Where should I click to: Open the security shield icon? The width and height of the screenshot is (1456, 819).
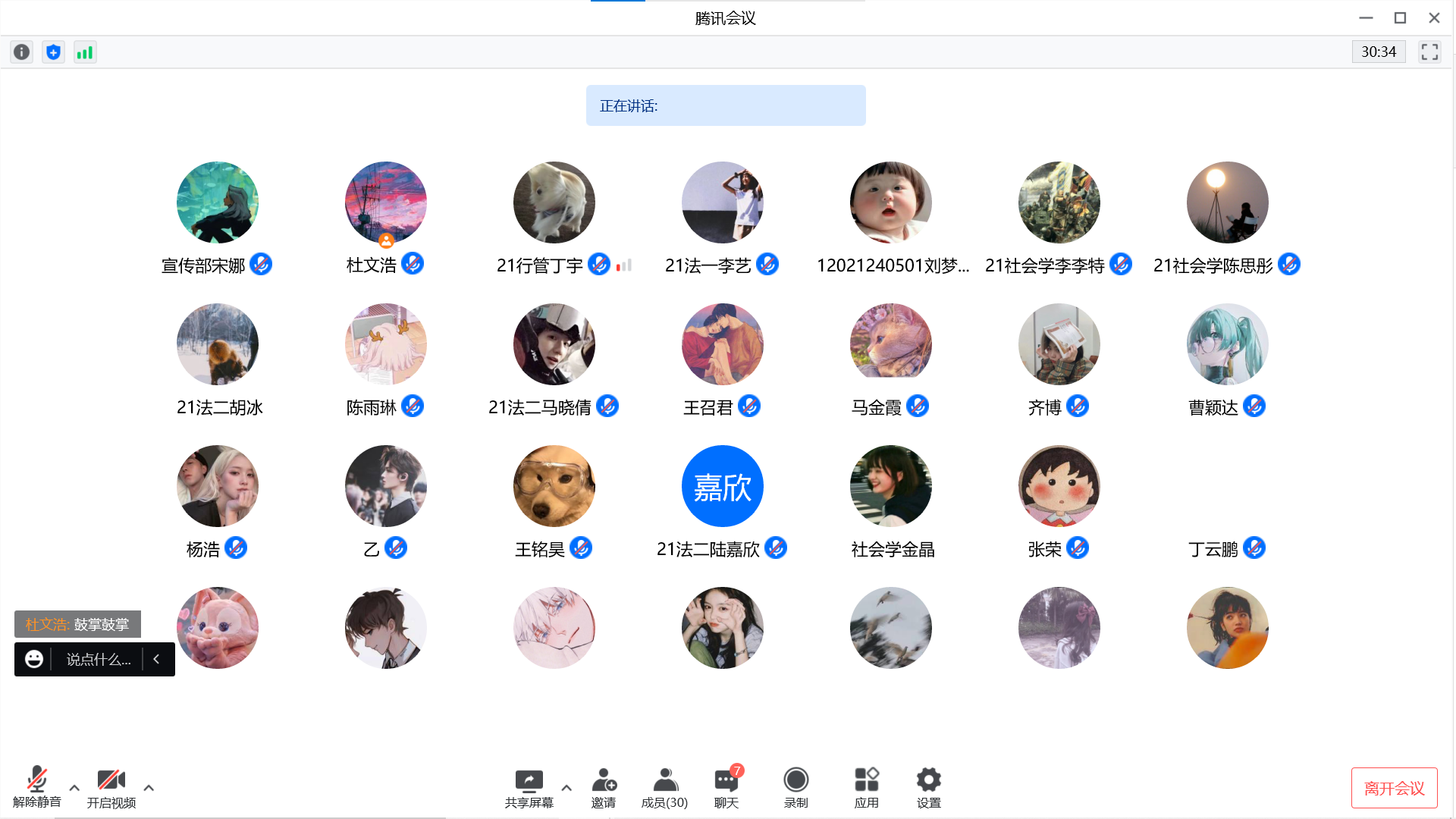point(53,52)
